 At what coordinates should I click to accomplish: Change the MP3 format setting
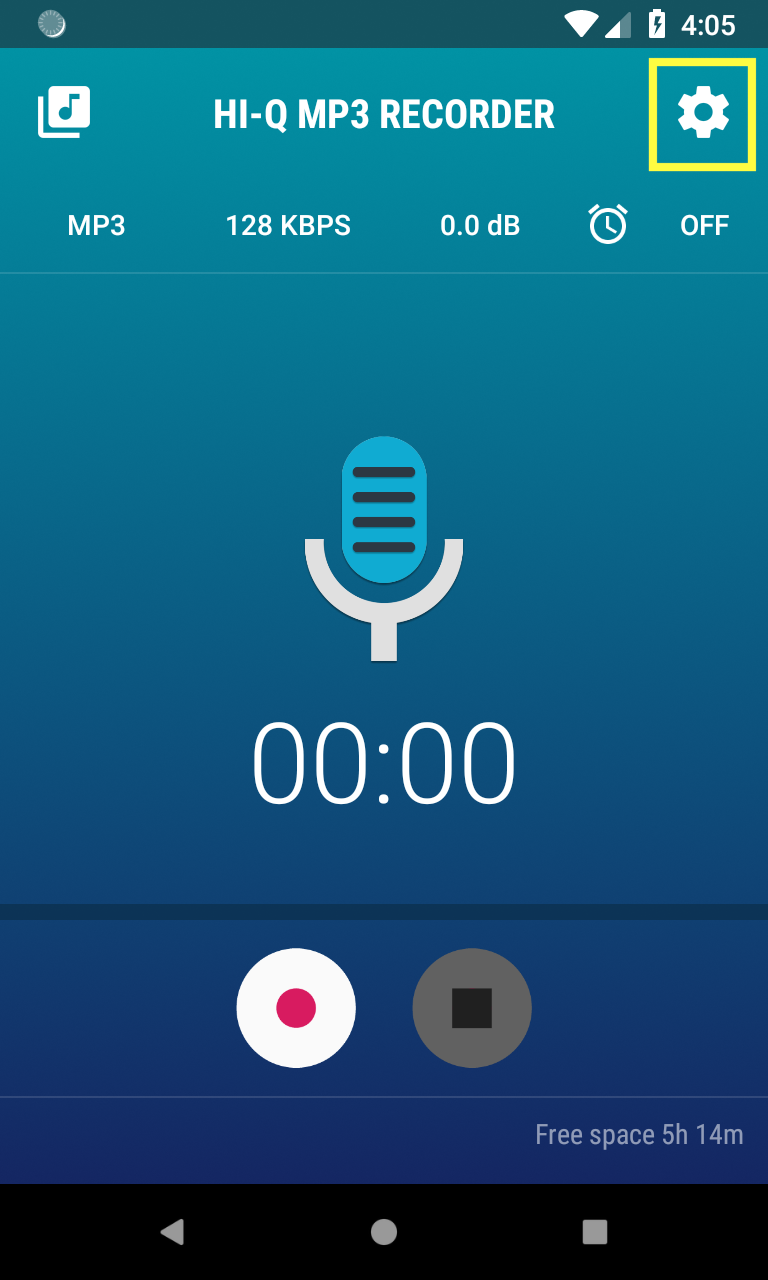96,225
